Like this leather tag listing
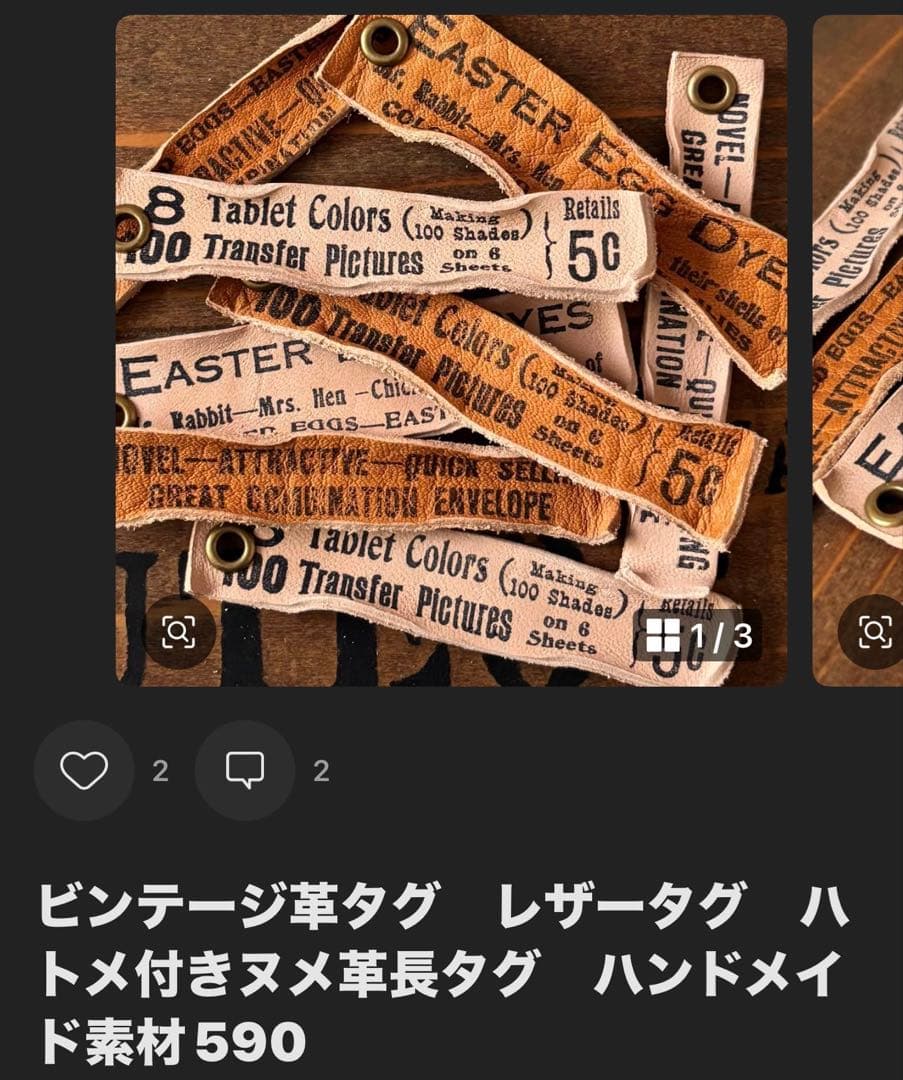Image resolution: width=903 pixels, height=1080 pixels. tap(84, 771)
